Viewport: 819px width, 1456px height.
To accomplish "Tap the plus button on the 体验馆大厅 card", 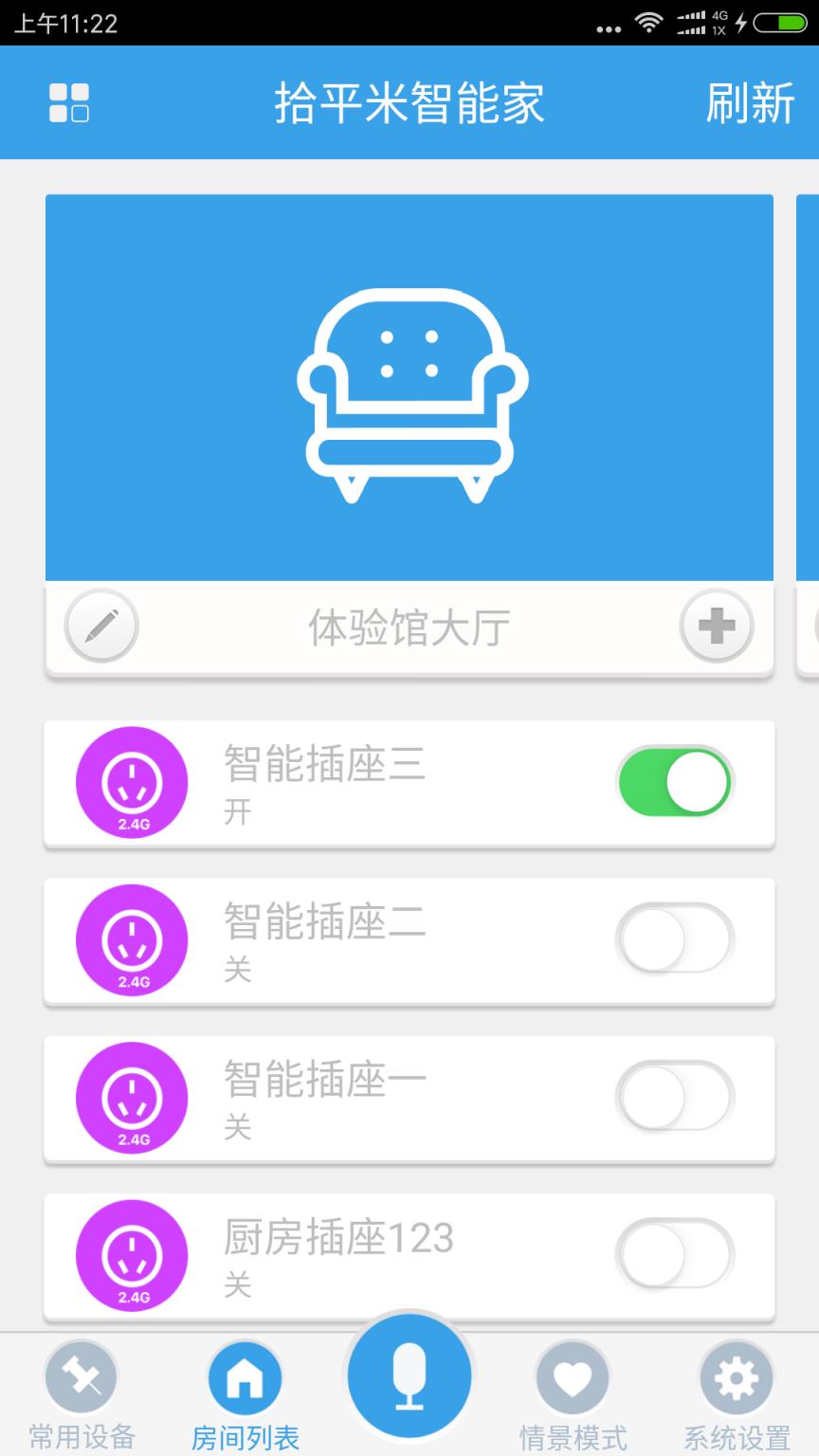I will coord(718,626).
